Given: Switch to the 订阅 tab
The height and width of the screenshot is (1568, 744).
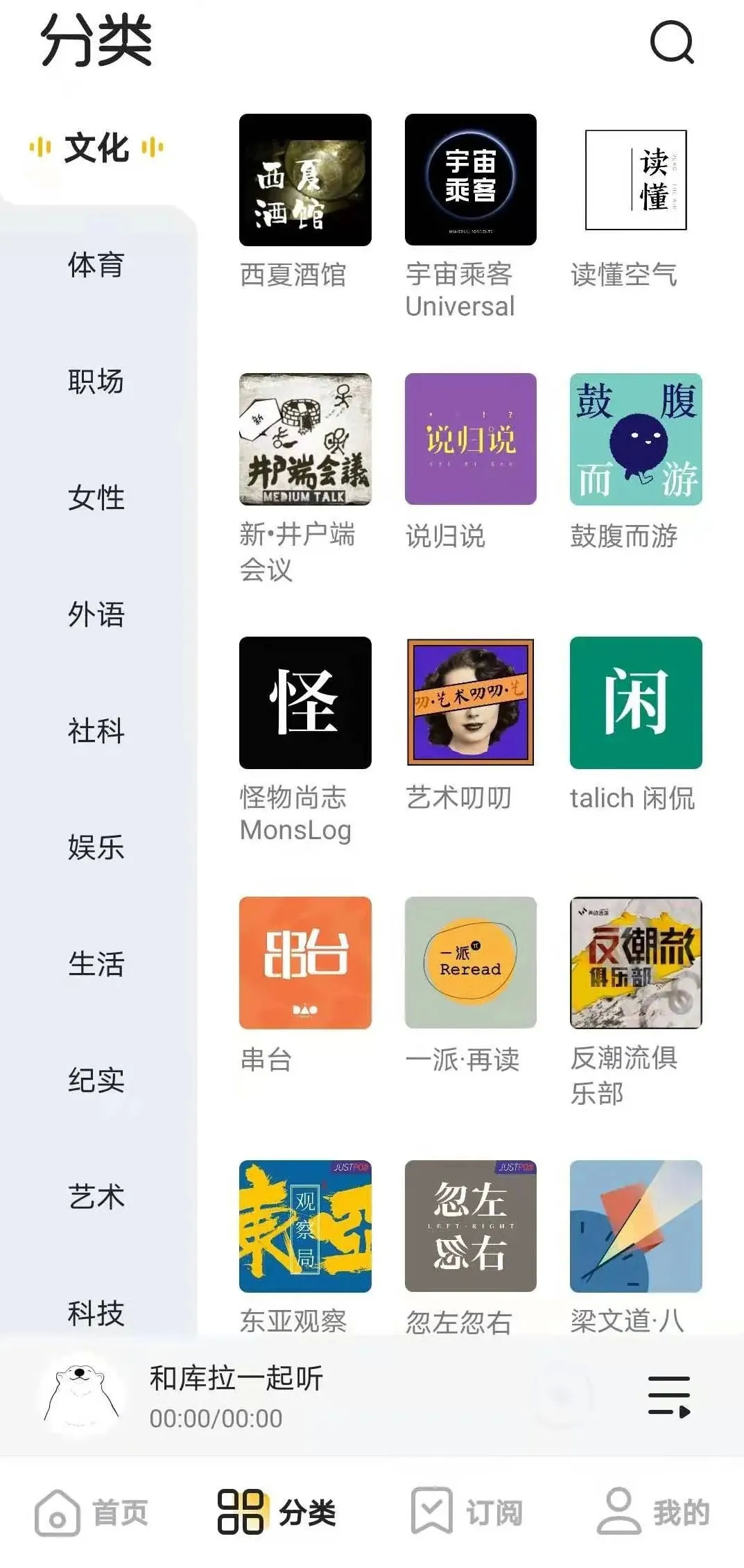Looking at the screenshot, I should point(466,1513).
